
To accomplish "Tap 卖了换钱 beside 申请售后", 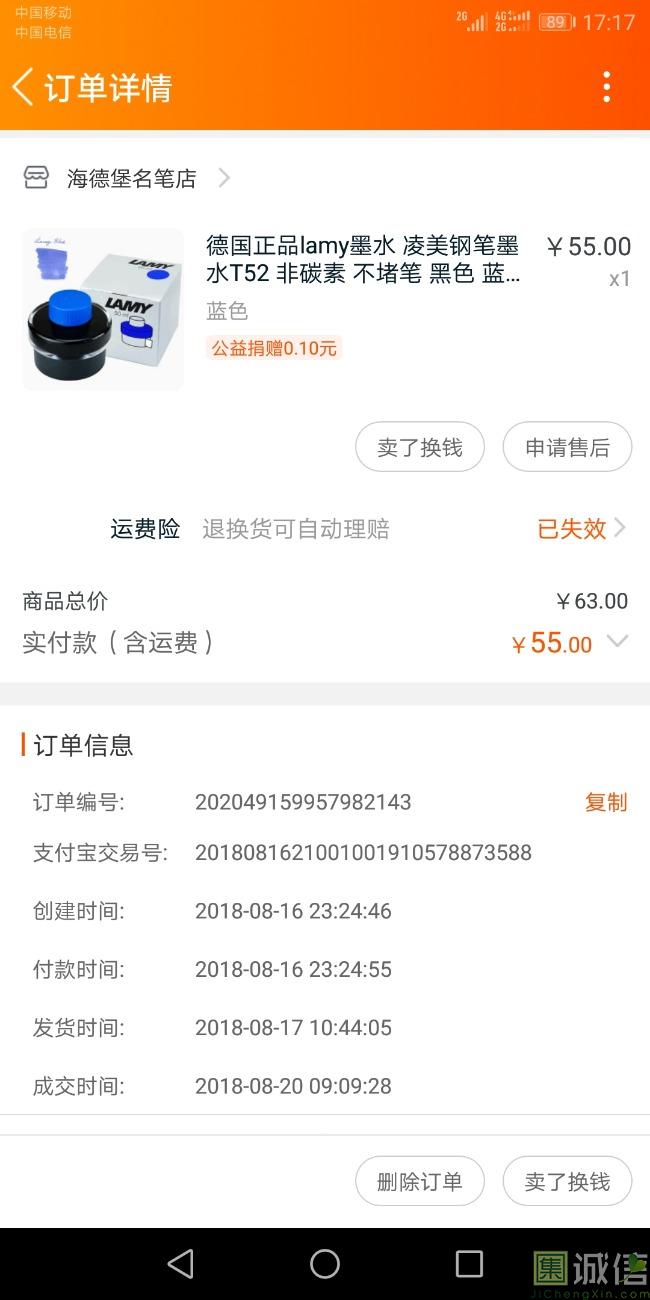I will tap(420, 447).
